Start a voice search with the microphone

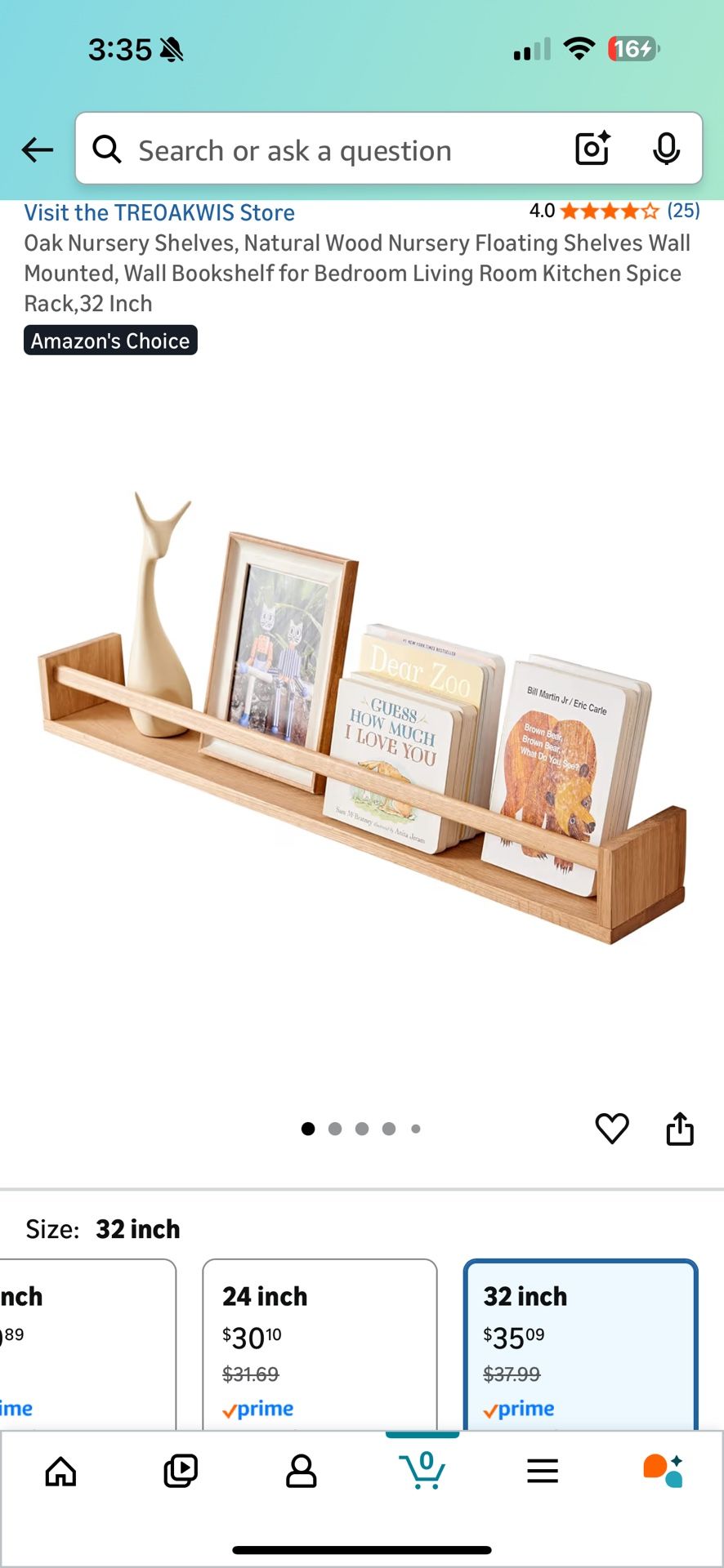coord(668,149)
